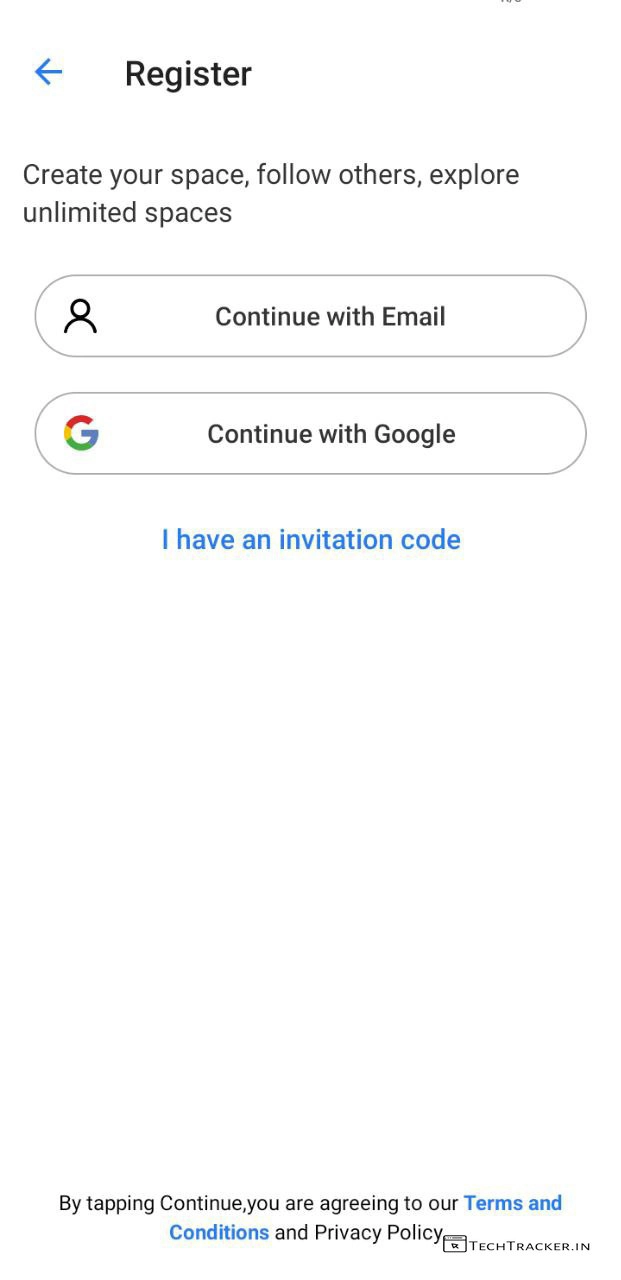
Task: Go back using the arrow icon
Action: pyautogui.click(x=48, y=72)
